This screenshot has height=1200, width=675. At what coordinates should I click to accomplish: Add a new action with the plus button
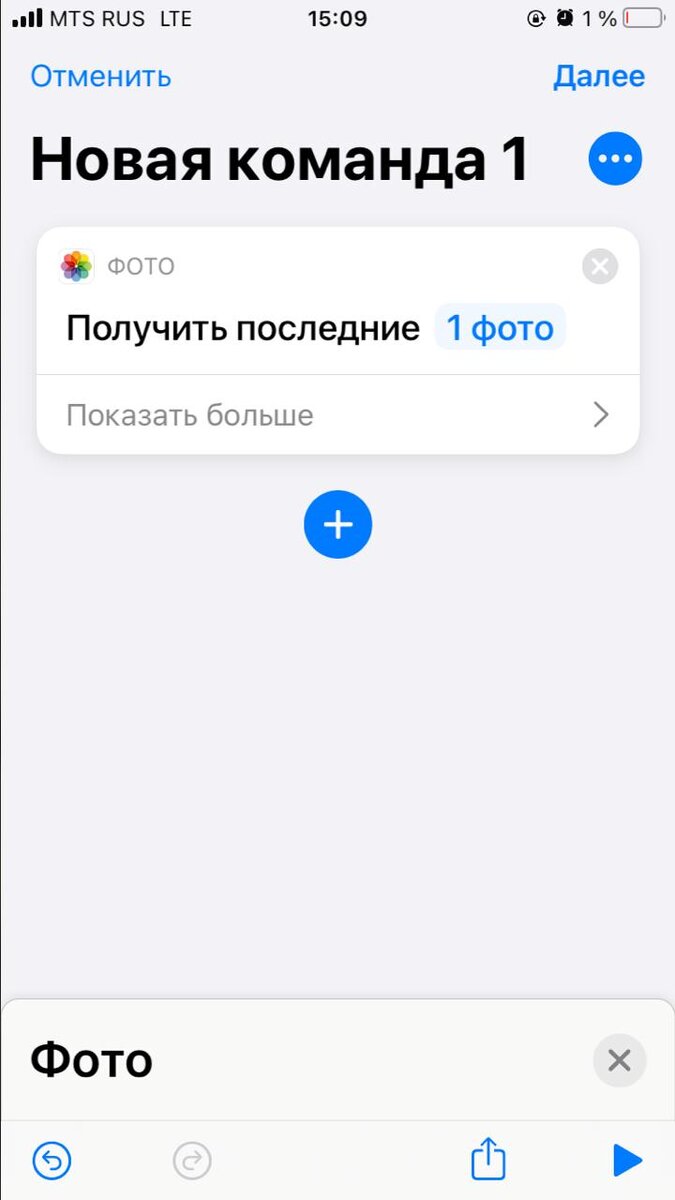click(338, 525)
